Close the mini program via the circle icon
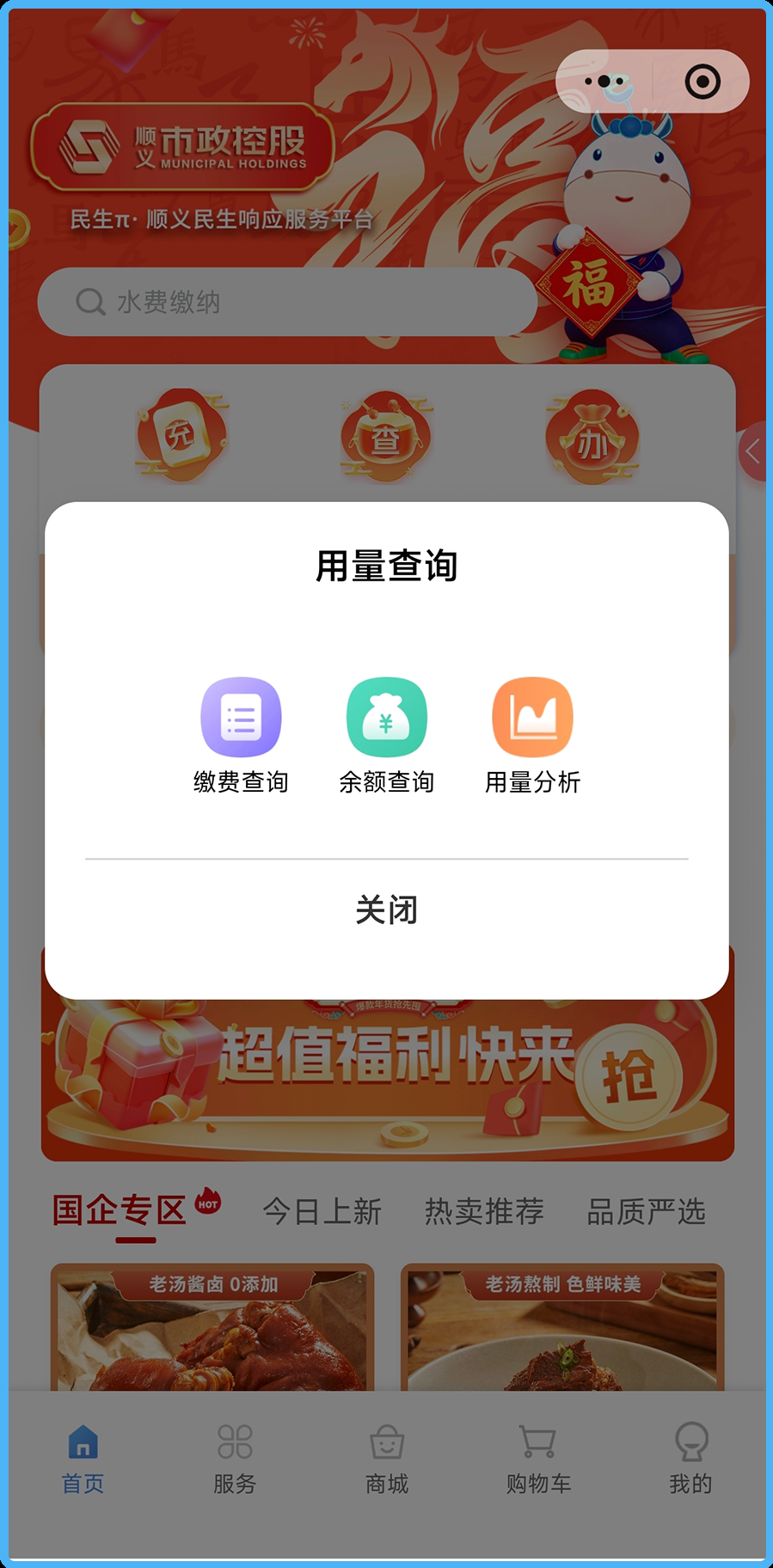This screenshot has width=773, height=1568. pos(702,82)
